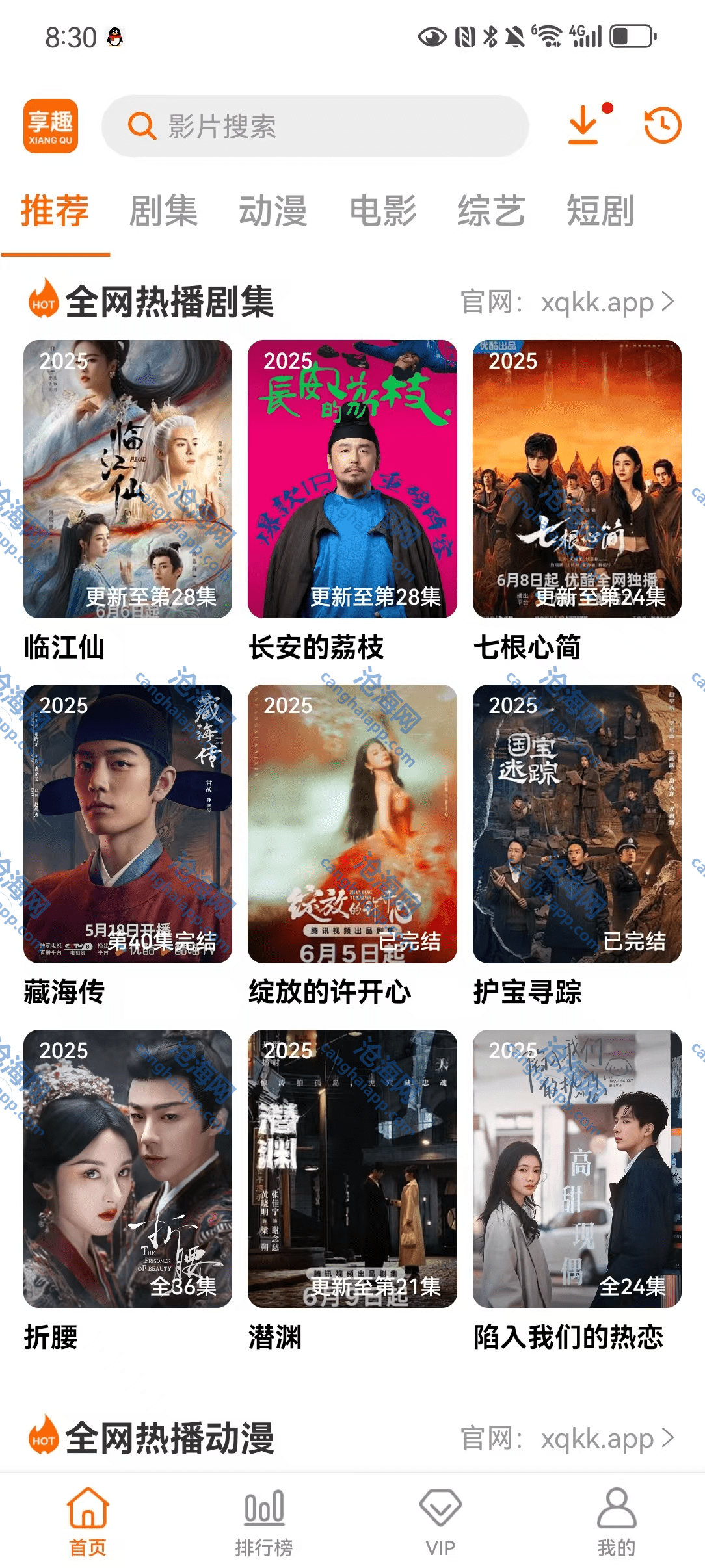Open the downloads icon
Viewport: 705px width, 1568px height.
[584, 125]
